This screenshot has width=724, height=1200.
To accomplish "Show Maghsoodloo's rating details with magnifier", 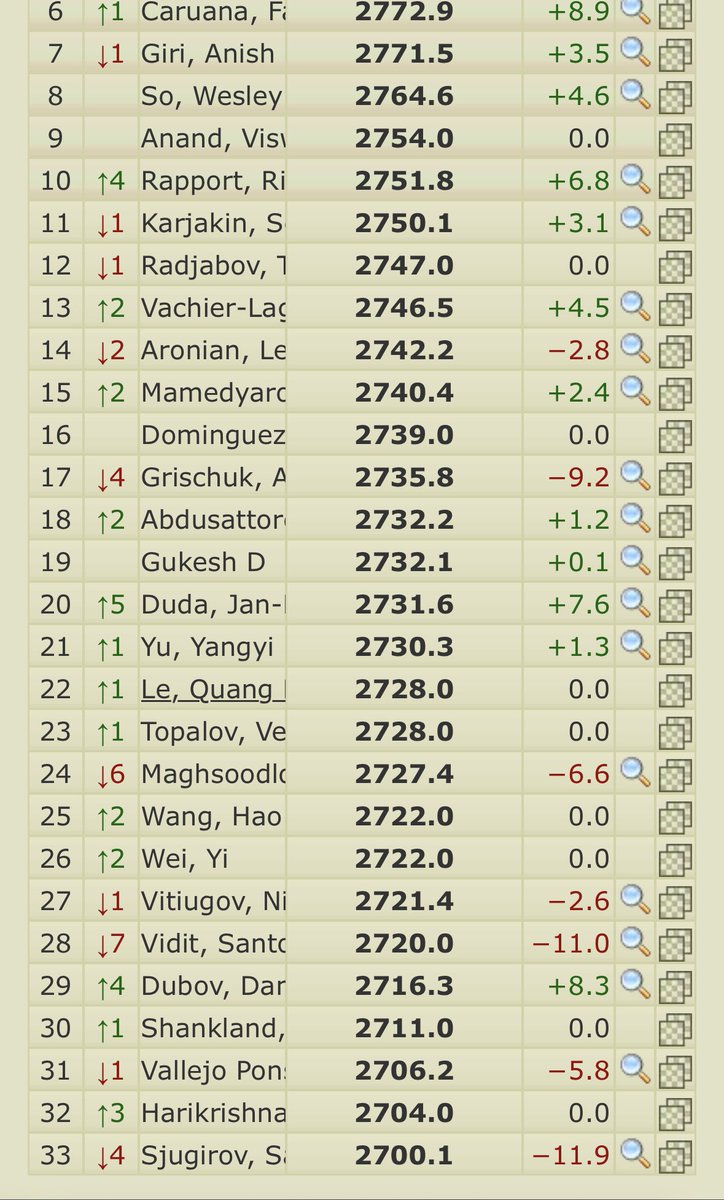I will pyautogui.click(x=635, y=774).
